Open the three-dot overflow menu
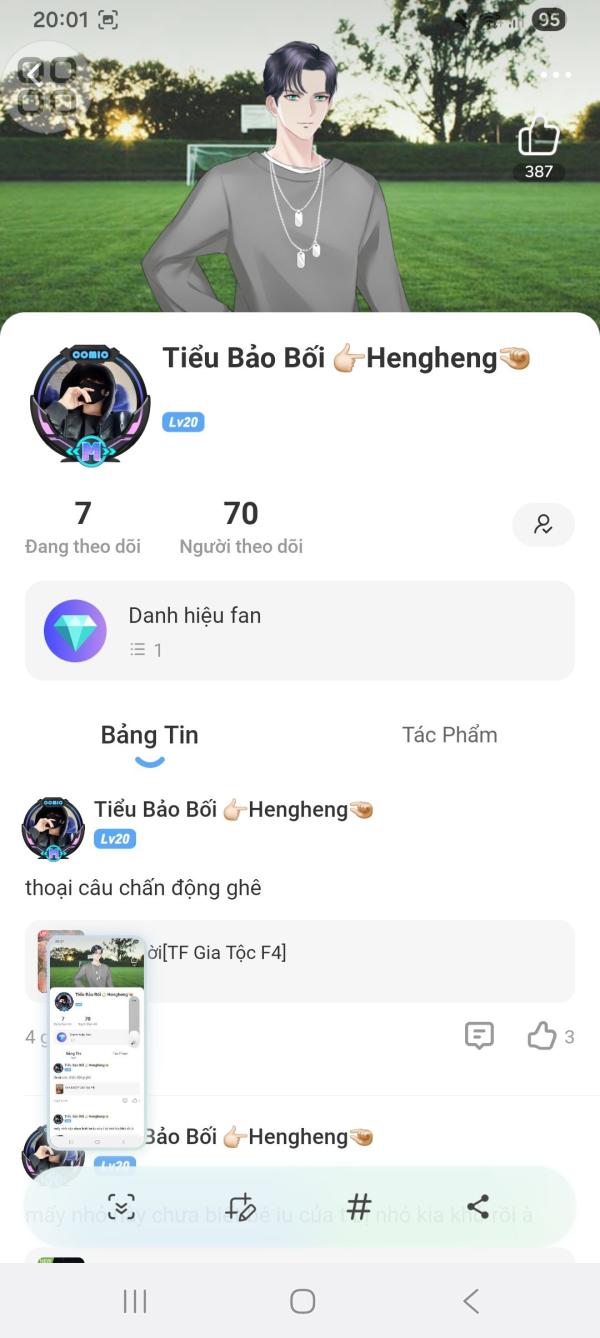 (x=556, y=75)
